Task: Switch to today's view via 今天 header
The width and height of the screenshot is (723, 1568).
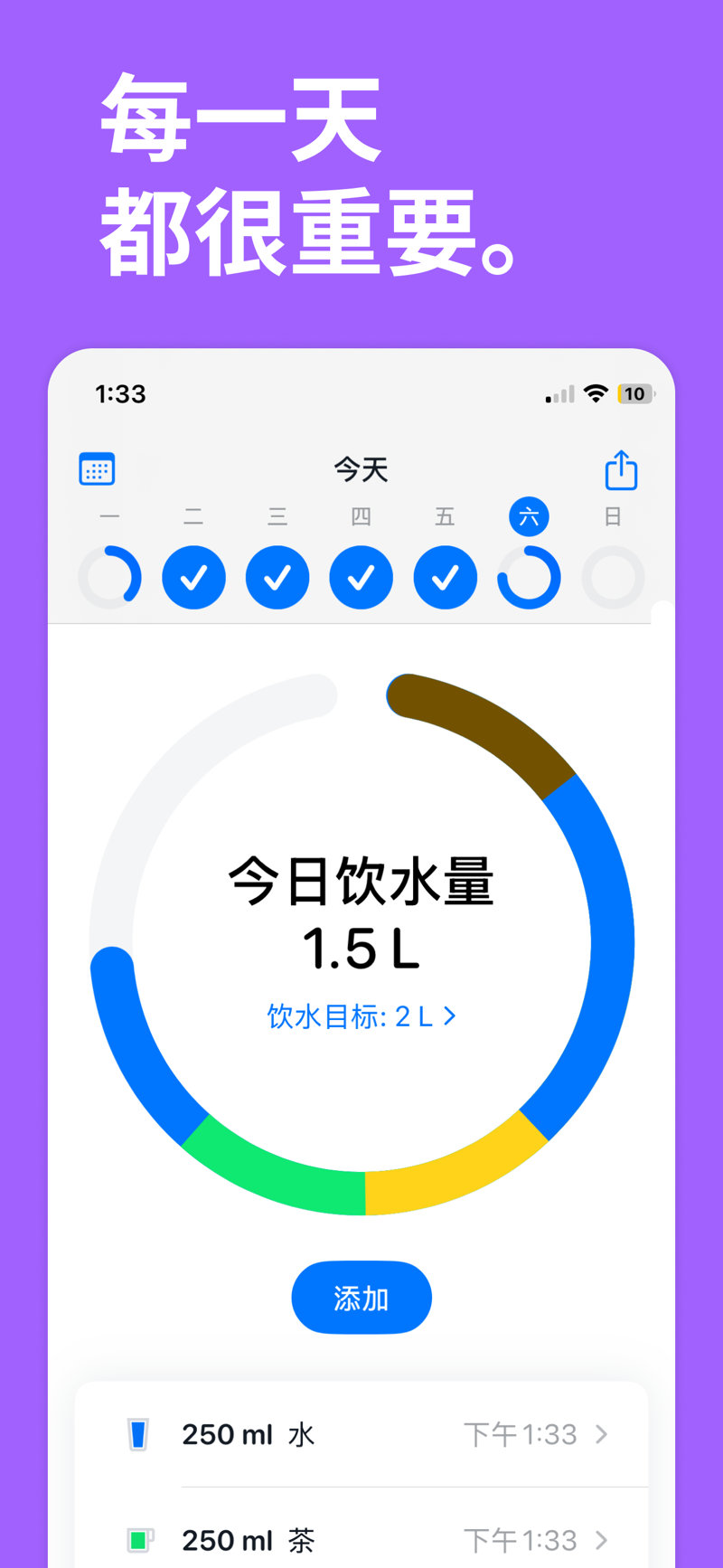Action: coord(361,469)
